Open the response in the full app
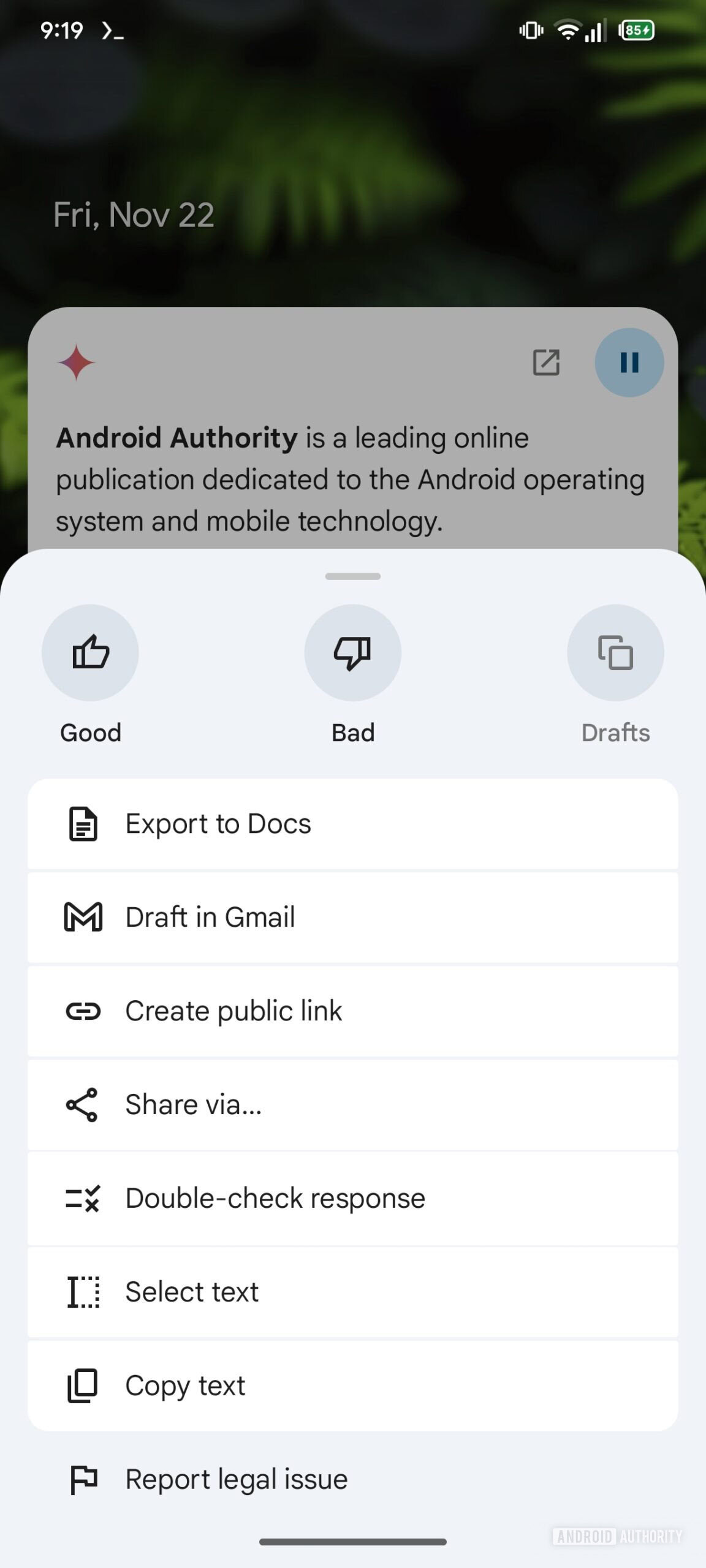The width and height of the screenshot is (706, 1568). (x=546, y=363)
